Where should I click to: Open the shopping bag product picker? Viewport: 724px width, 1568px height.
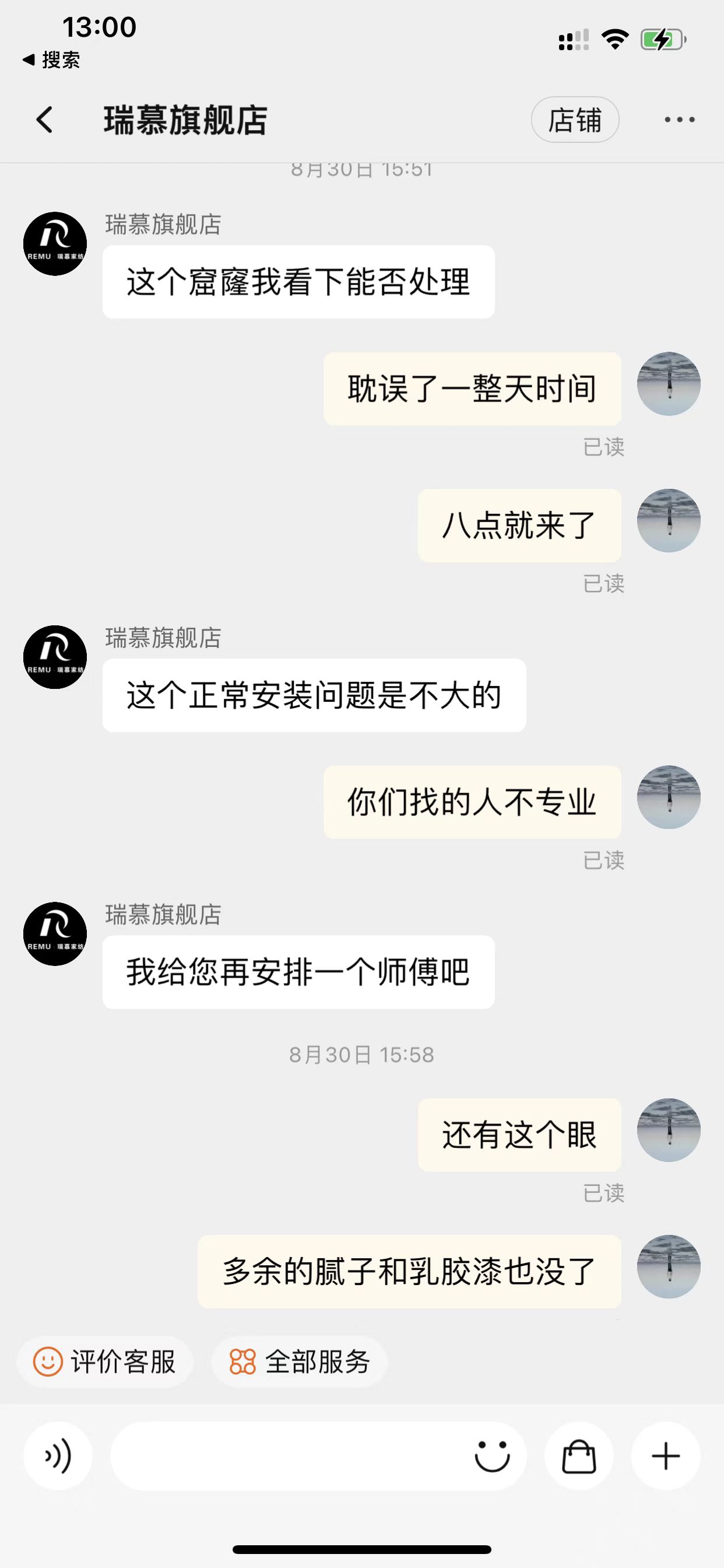pyautogui.click(x=579, y=1456)
